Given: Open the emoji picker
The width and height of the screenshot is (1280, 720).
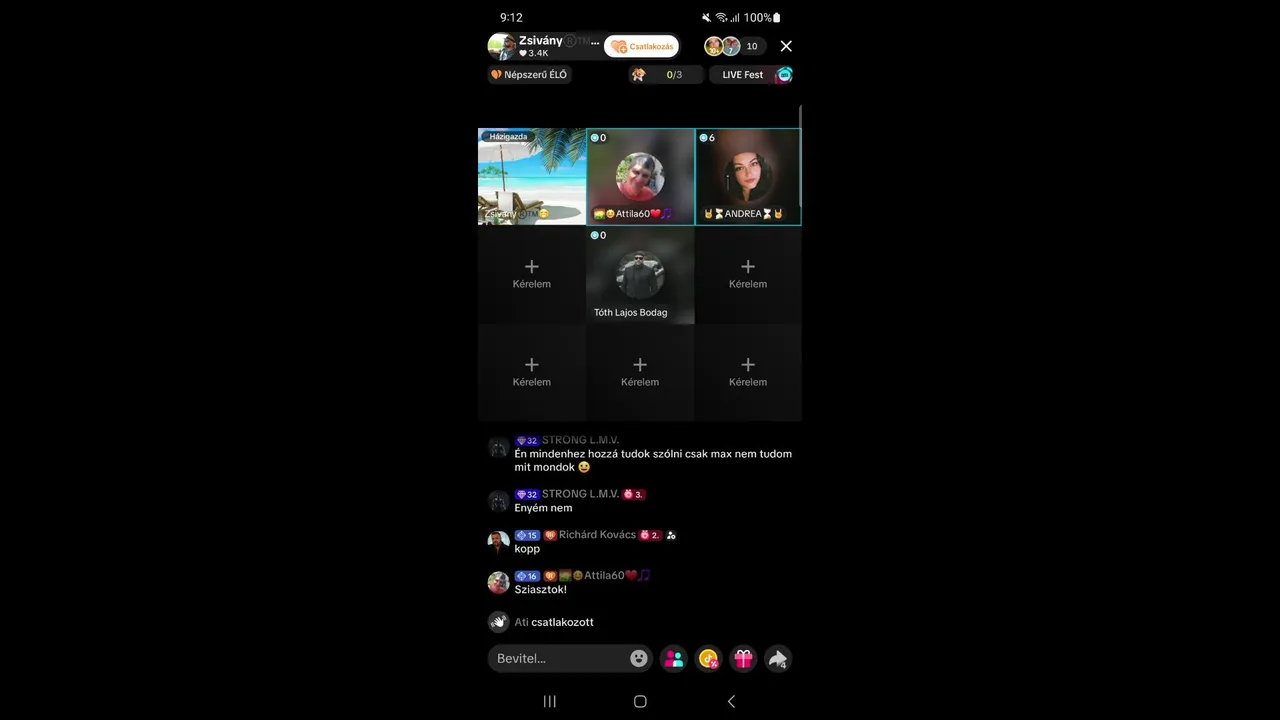Looking at the screenshot, I should [x=639, y=658].
